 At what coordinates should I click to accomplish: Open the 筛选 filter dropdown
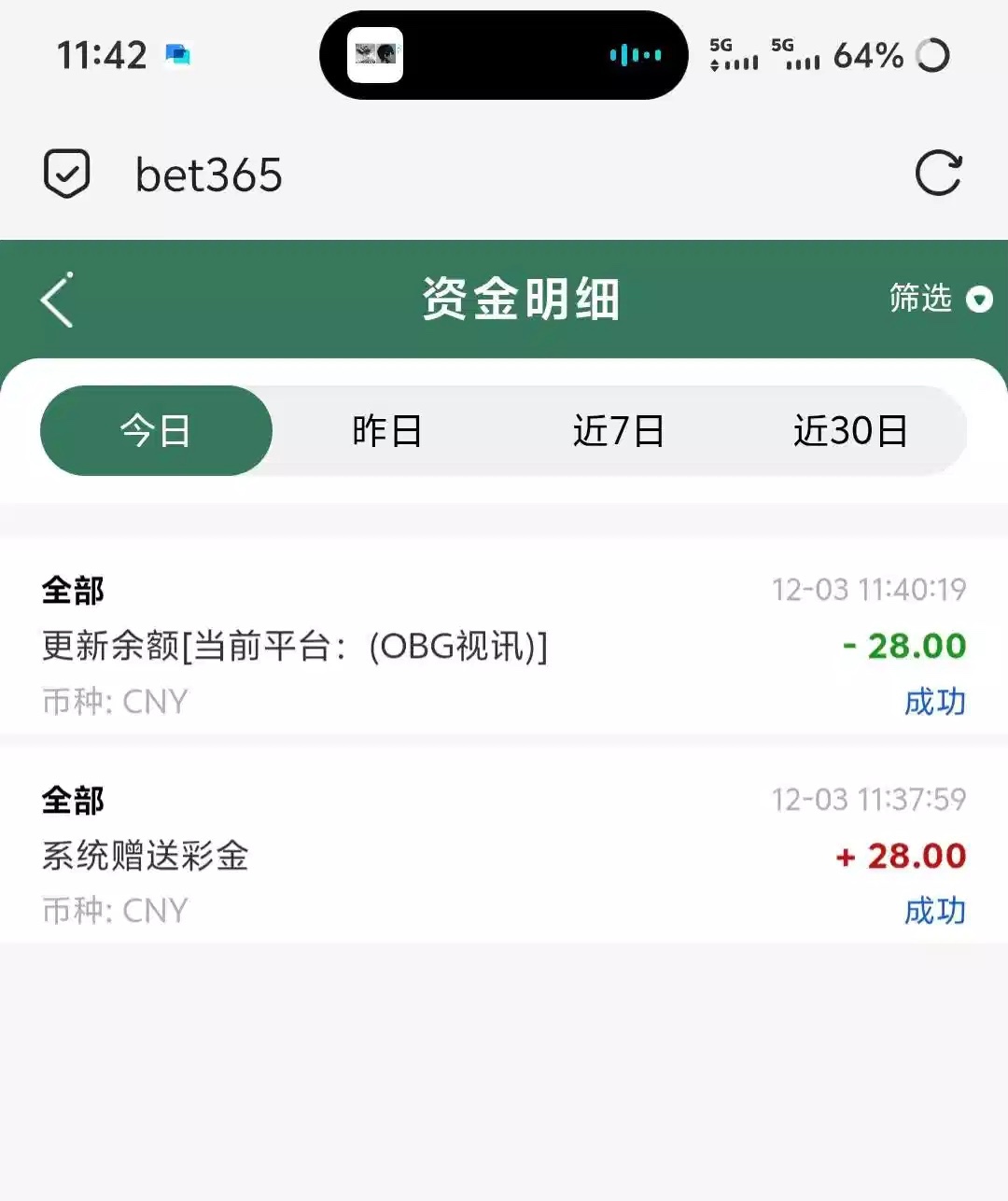[939, 299]
